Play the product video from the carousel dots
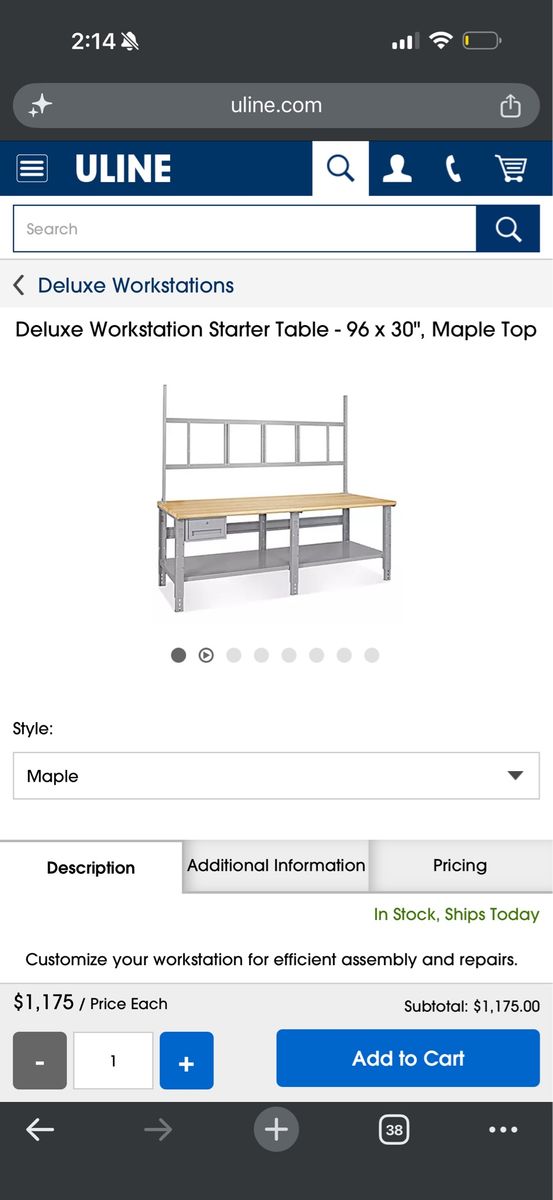 pos(206,655)
